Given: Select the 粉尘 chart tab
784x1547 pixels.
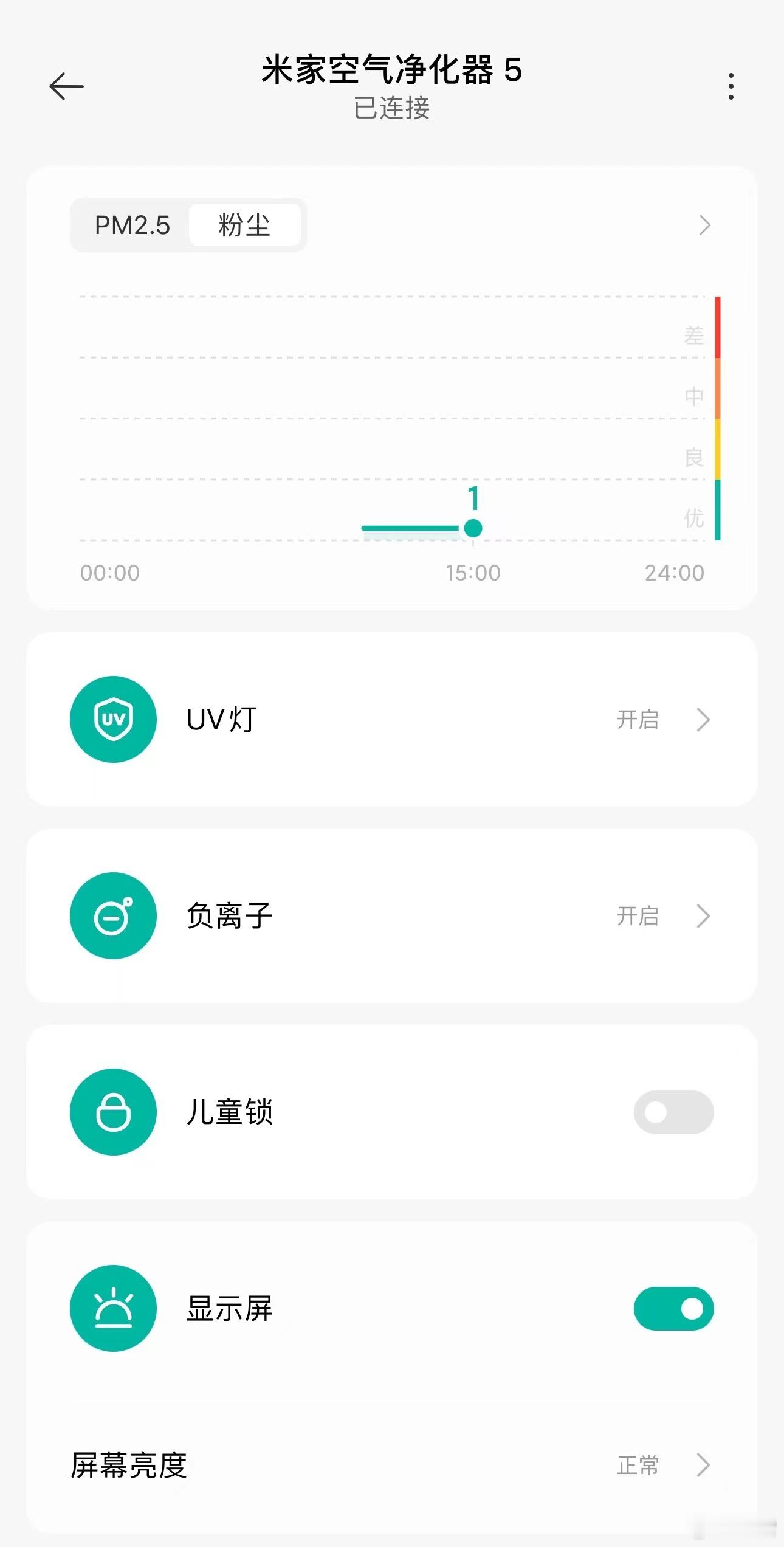Looking at the screenshot, I should click(244, 225).
